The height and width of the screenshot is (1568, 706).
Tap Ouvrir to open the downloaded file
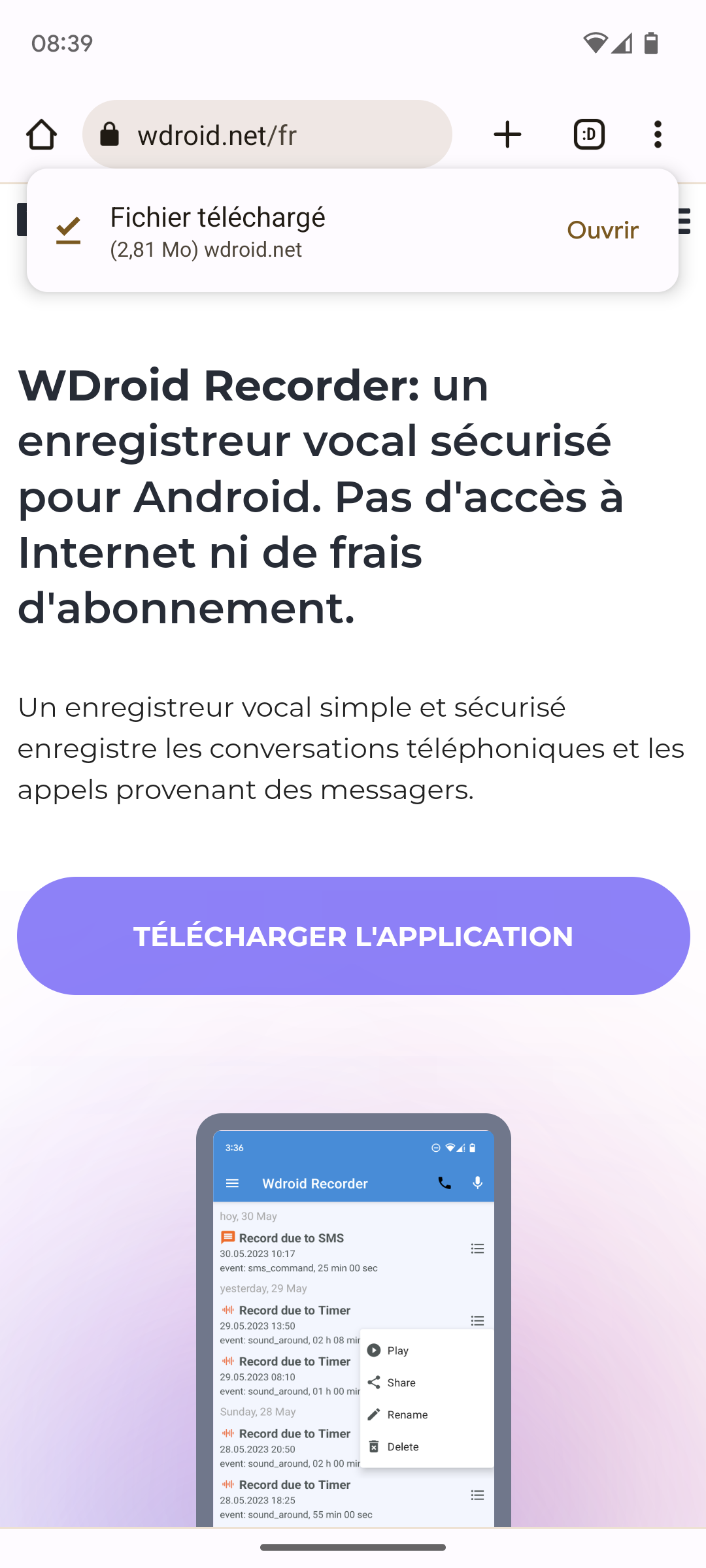[x=602, y=230]
